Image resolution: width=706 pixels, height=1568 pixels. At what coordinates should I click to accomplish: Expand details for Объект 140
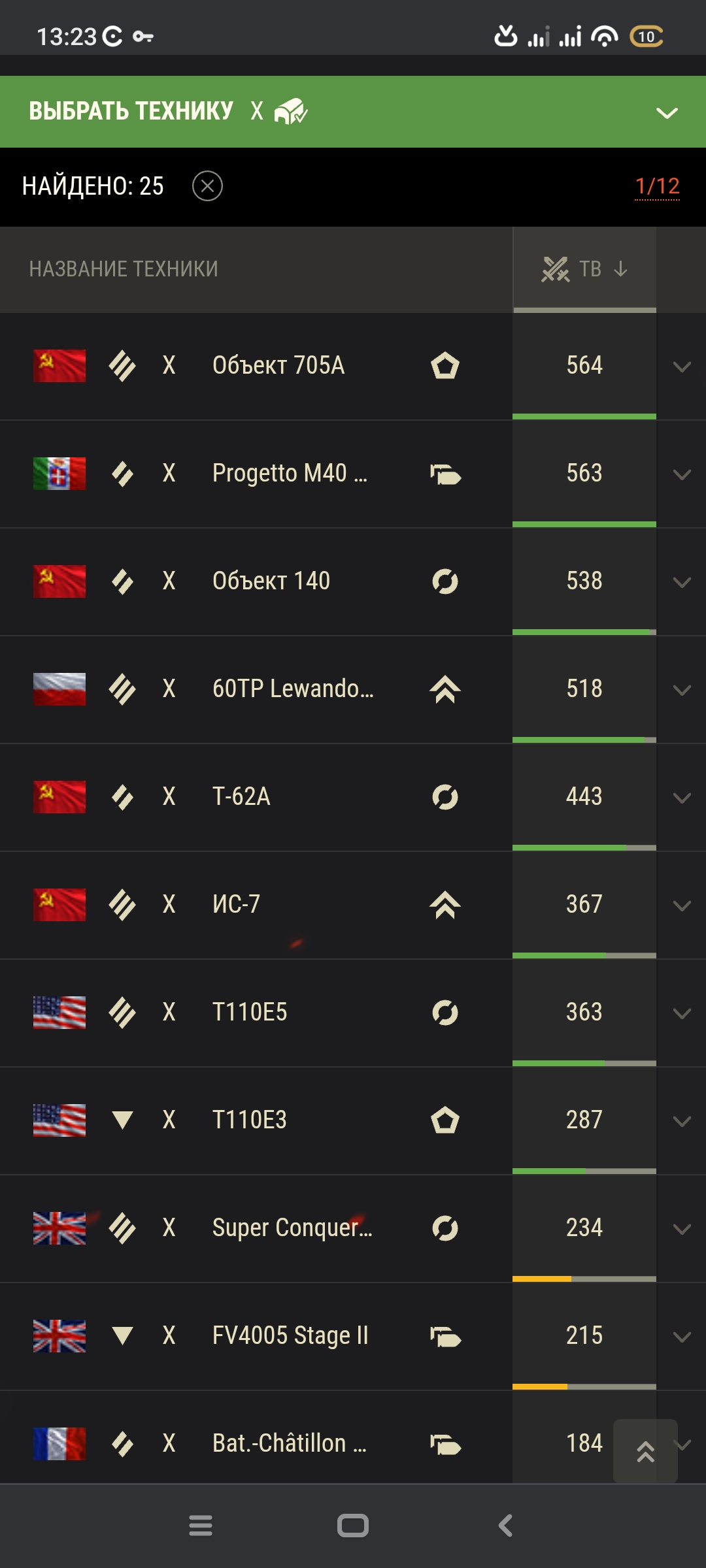[x=682, y=582]
